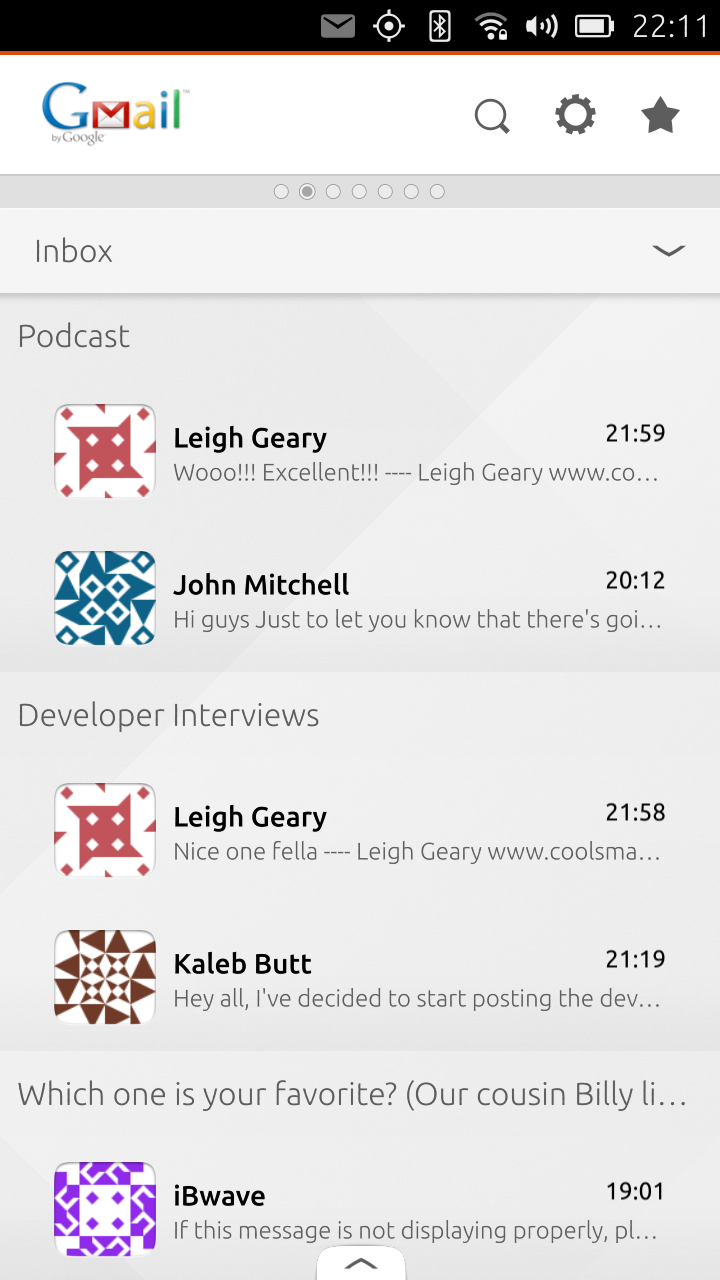
Task: Open the iBwave message
Action: [360, 1208]
